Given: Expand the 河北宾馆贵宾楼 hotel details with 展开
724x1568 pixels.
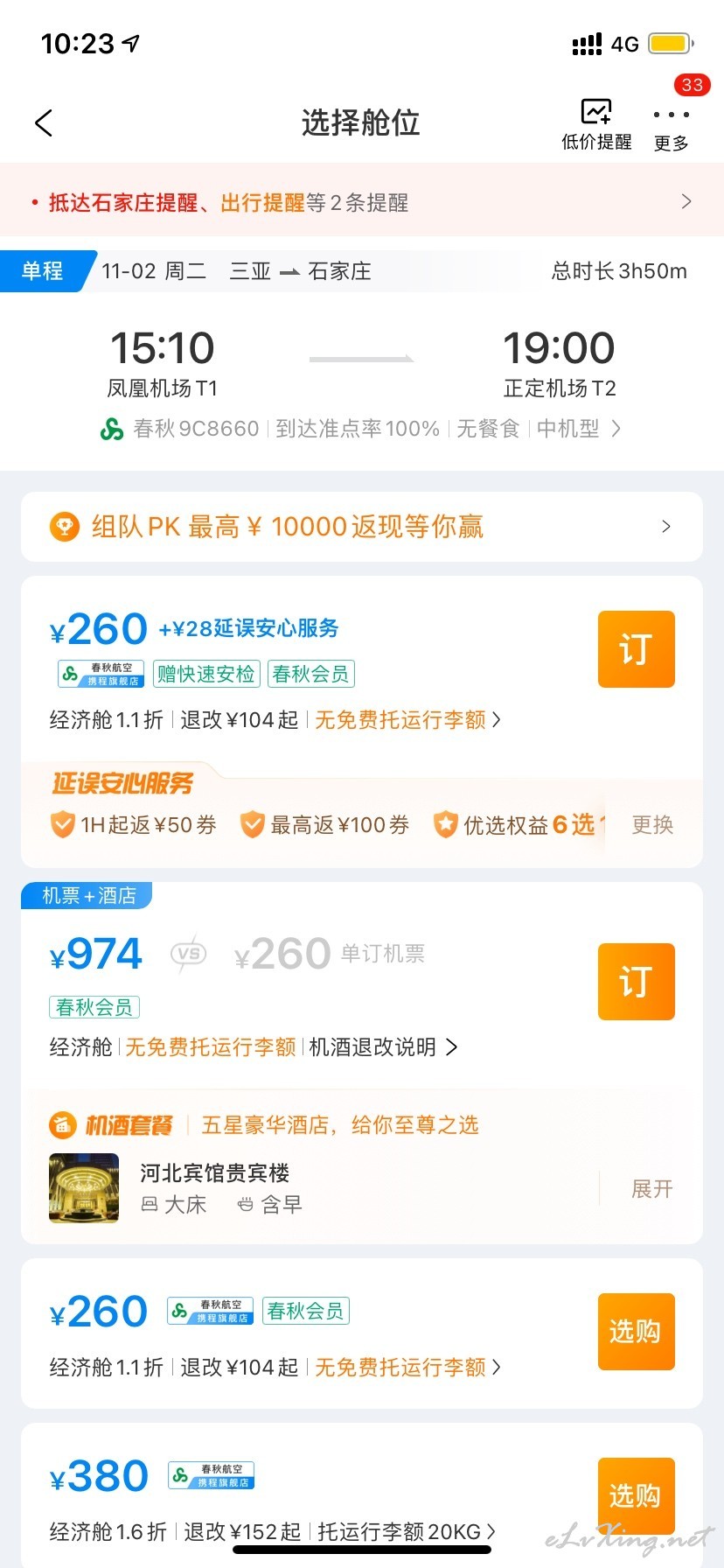Looking at the screenshot, I should pos(652,1189).
